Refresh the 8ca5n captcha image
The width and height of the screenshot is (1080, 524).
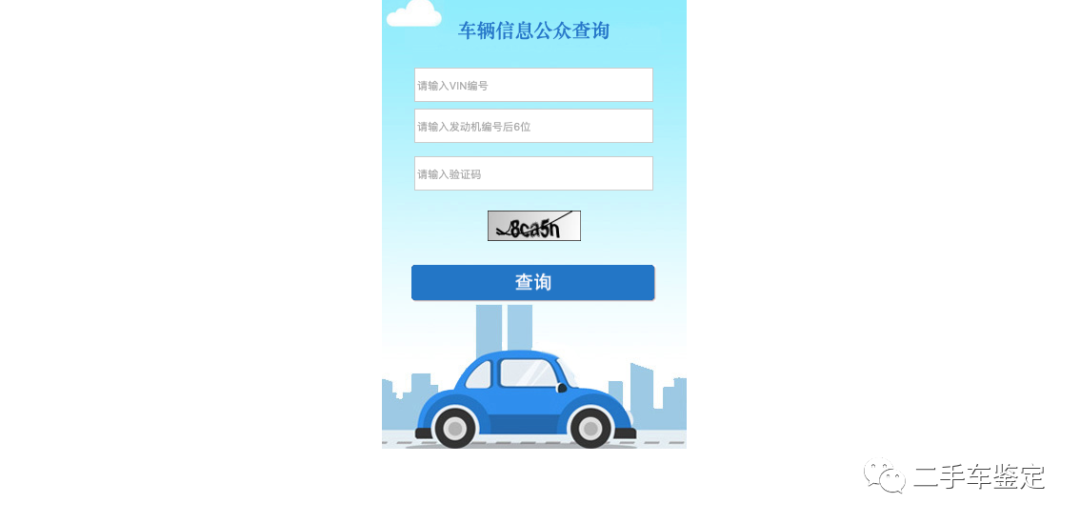534,226
